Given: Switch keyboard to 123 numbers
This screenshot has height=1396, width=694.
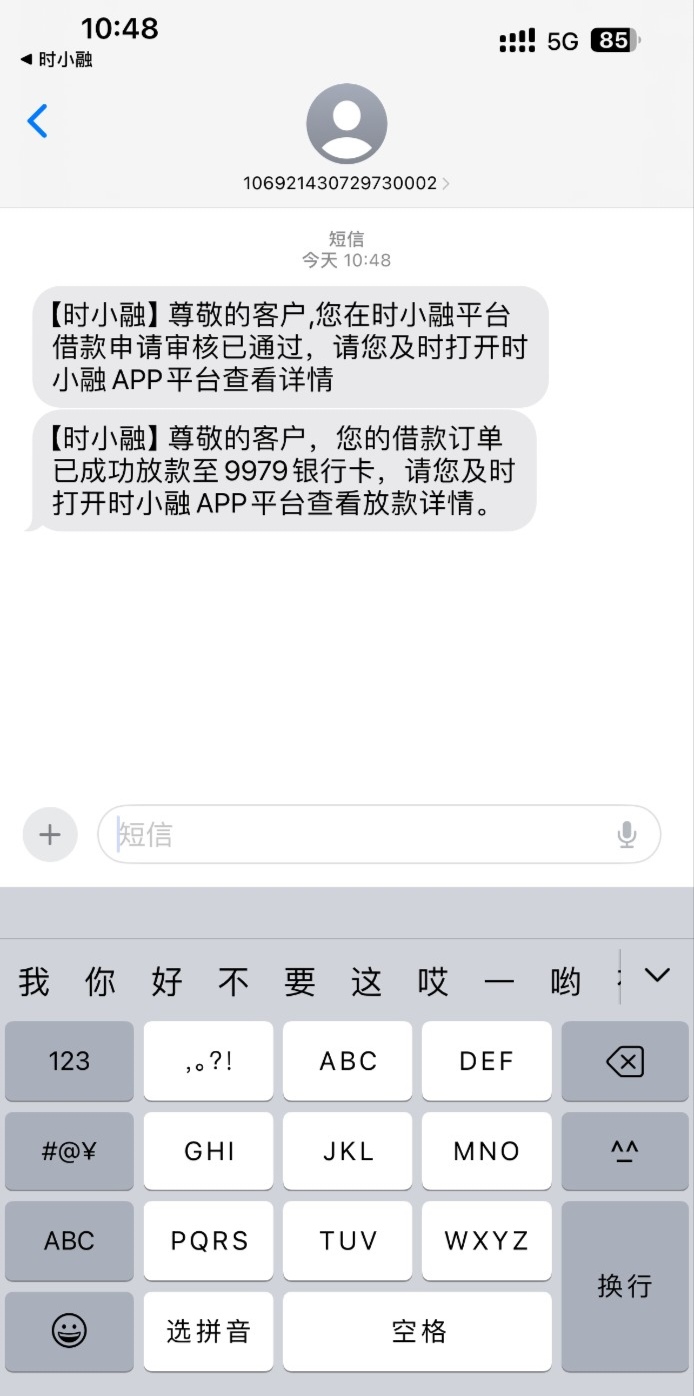Looking at the screenshot, I should tap(69, 1061).
